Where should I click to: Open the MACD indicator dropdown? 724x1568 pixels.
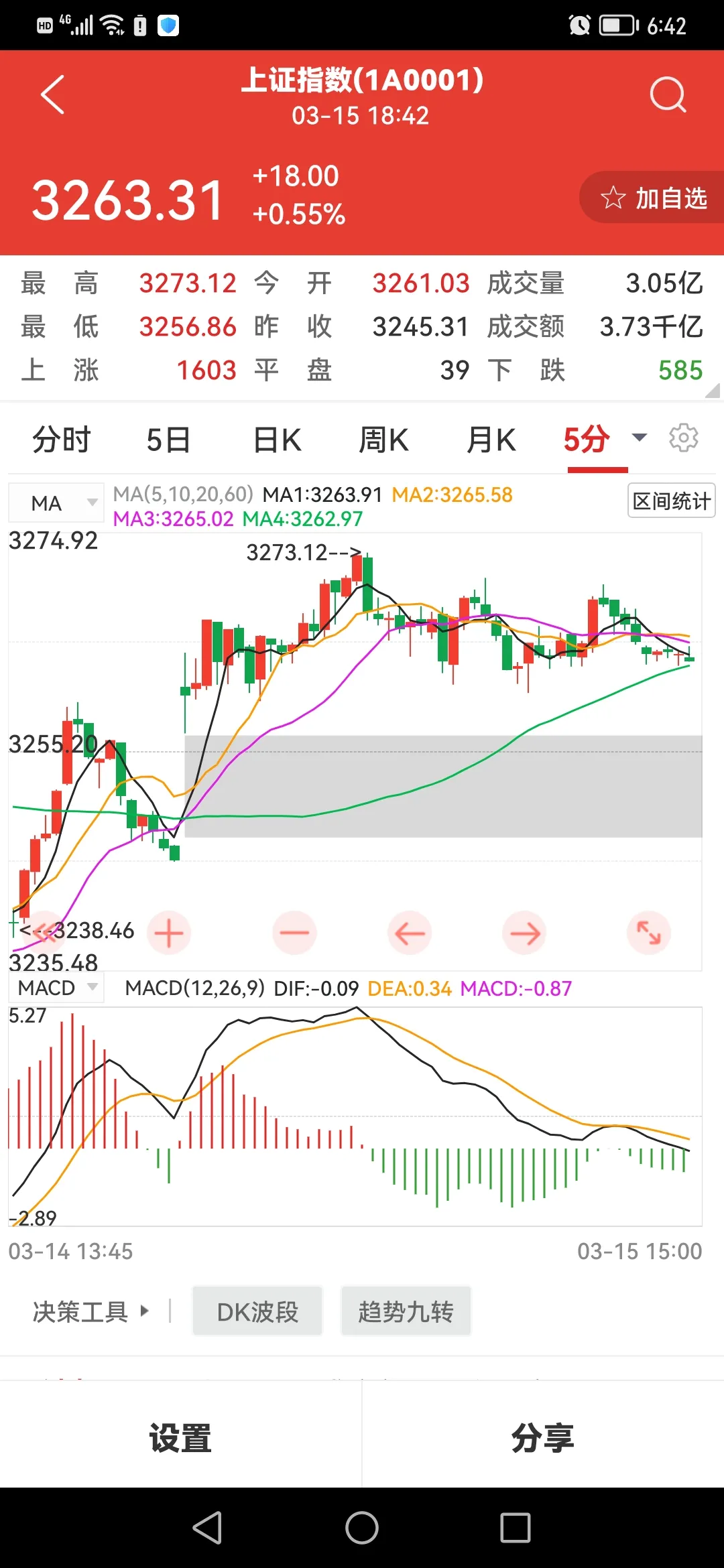coord(56,988)
